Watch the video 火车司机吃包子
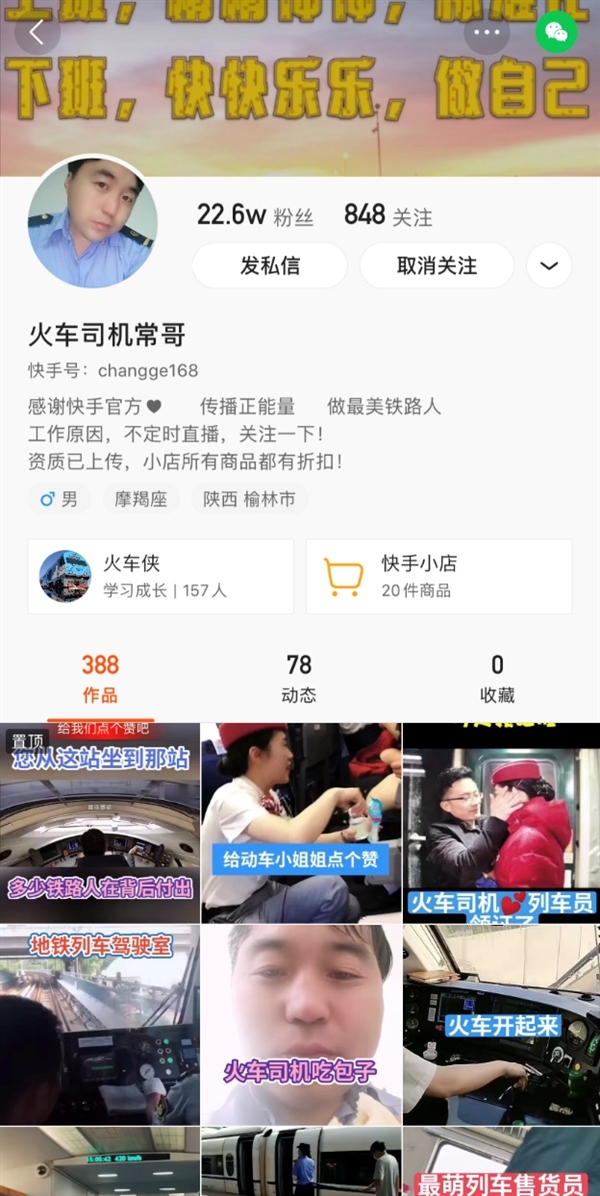The height and width of the screenshot is (1196, 600). 300,1024
